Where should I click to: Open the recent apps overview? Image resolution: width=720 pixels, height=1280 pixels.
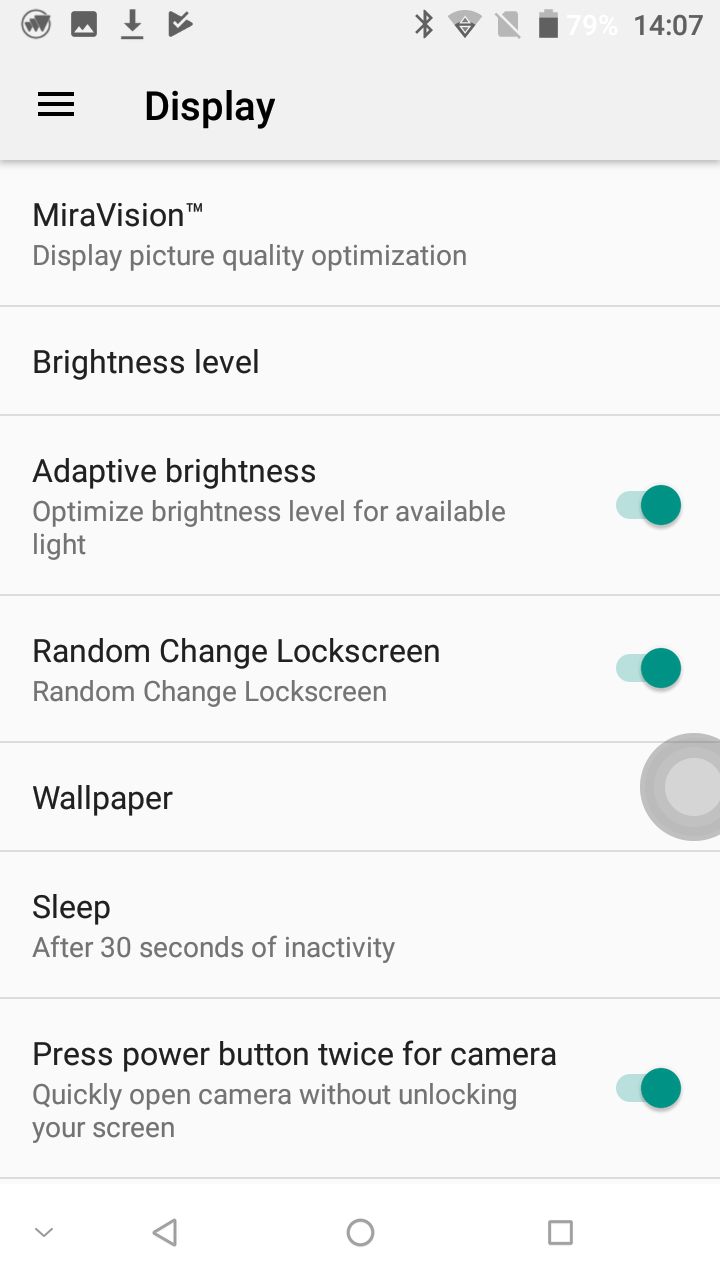[x=560, y=1232]
